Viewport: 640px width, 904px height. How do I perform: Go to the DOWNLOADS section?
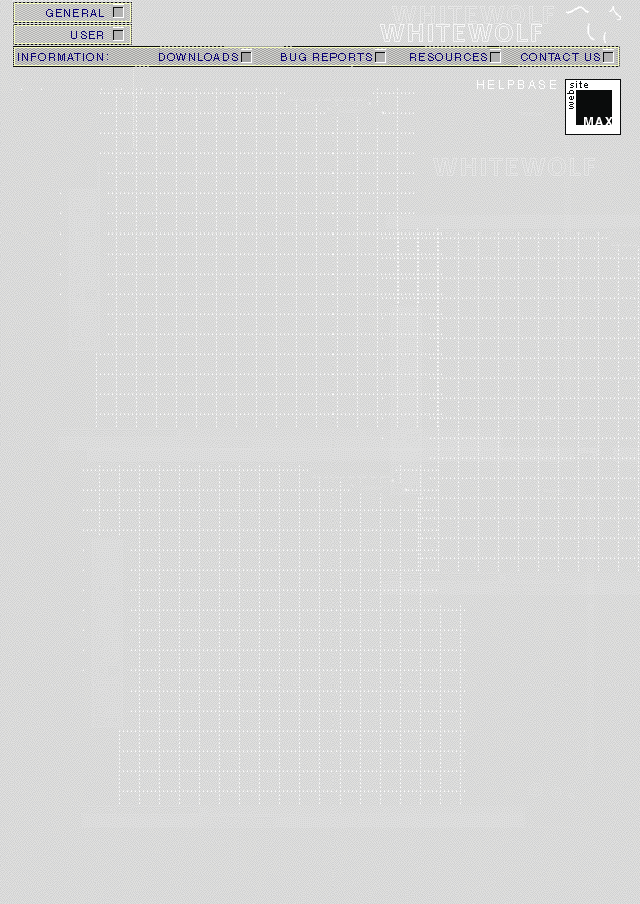(x=199, y=57)
